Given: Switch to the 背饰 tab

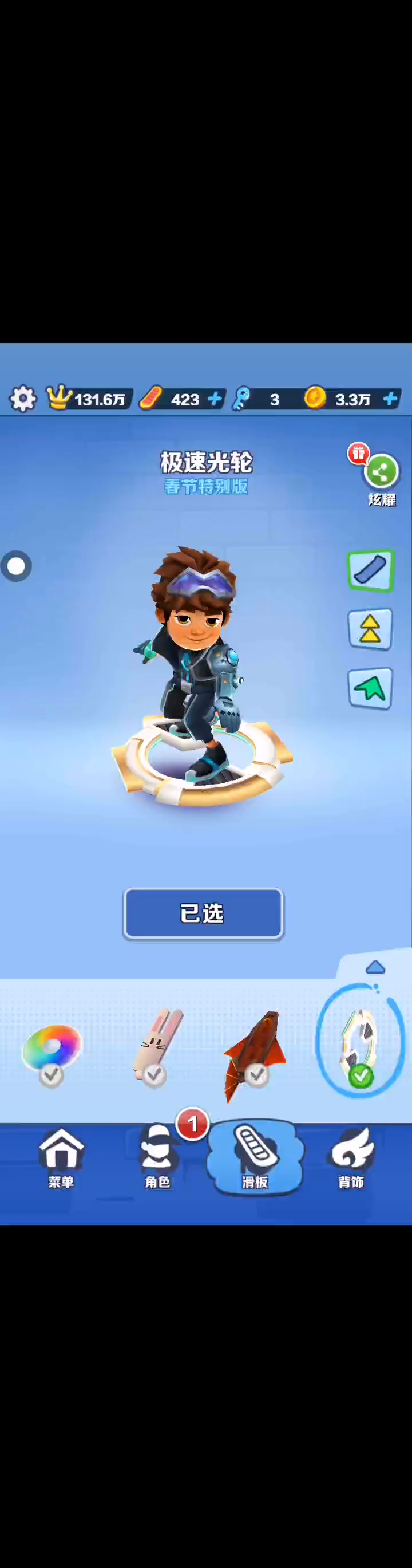Looking at the screenshot, I should [351, 1157].
